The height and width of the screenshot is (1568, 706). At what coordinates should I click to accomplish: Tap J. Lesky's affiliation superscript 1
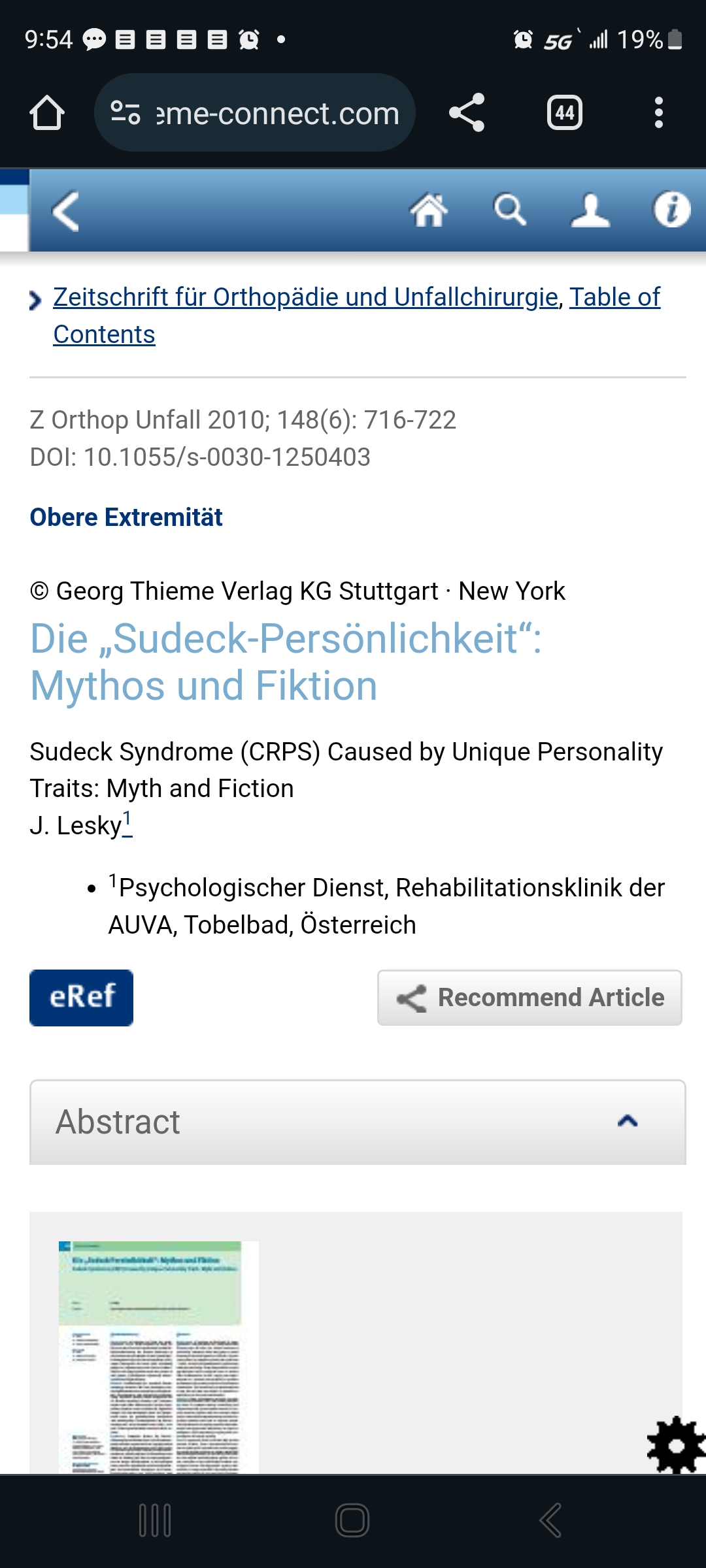pos(127,822)
